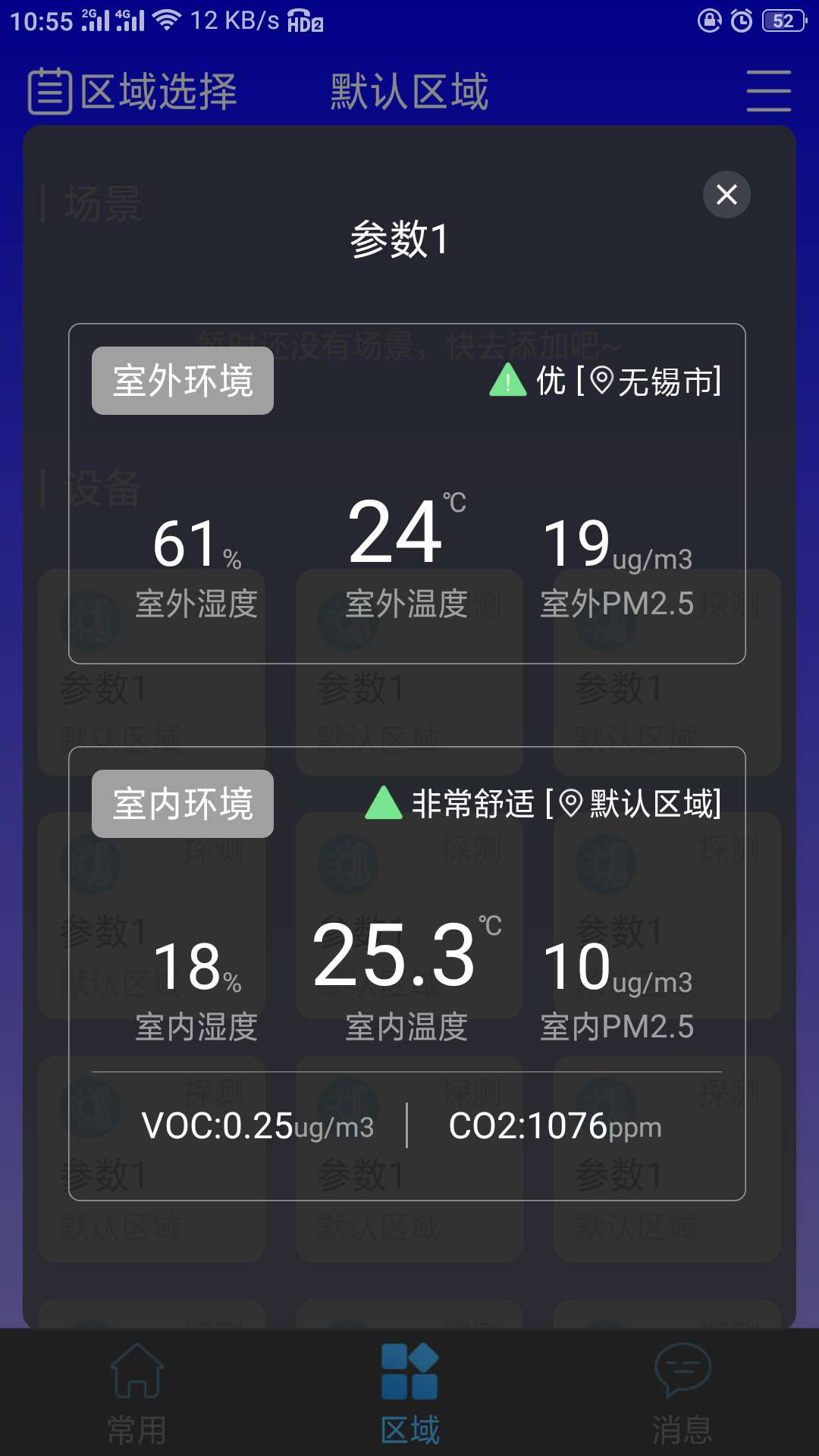Open the 区域选择 area selector
The height and width of the screenshot is (1456, 819).
pos(133,92)
